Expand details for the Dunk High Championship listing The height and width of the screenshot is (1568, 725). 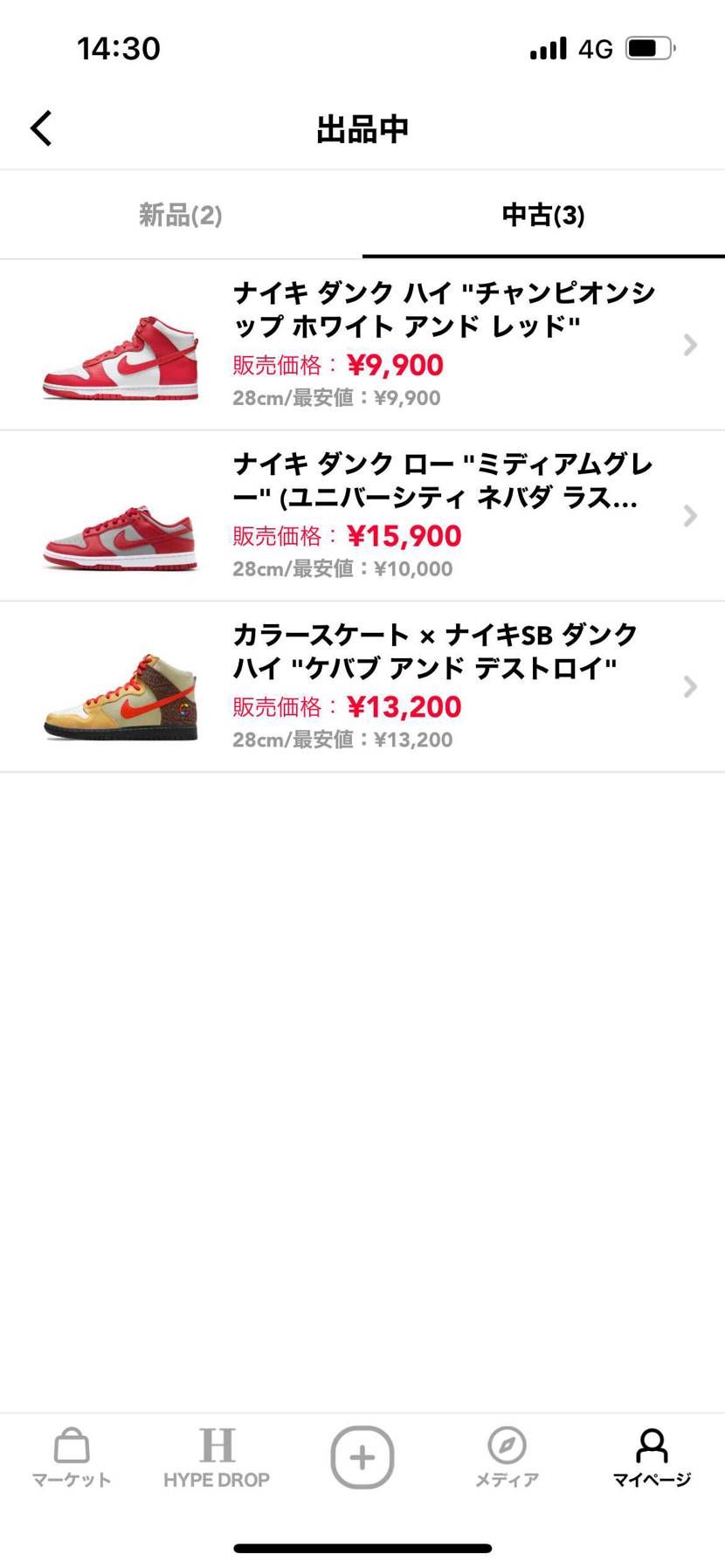[x=690, y=345]
